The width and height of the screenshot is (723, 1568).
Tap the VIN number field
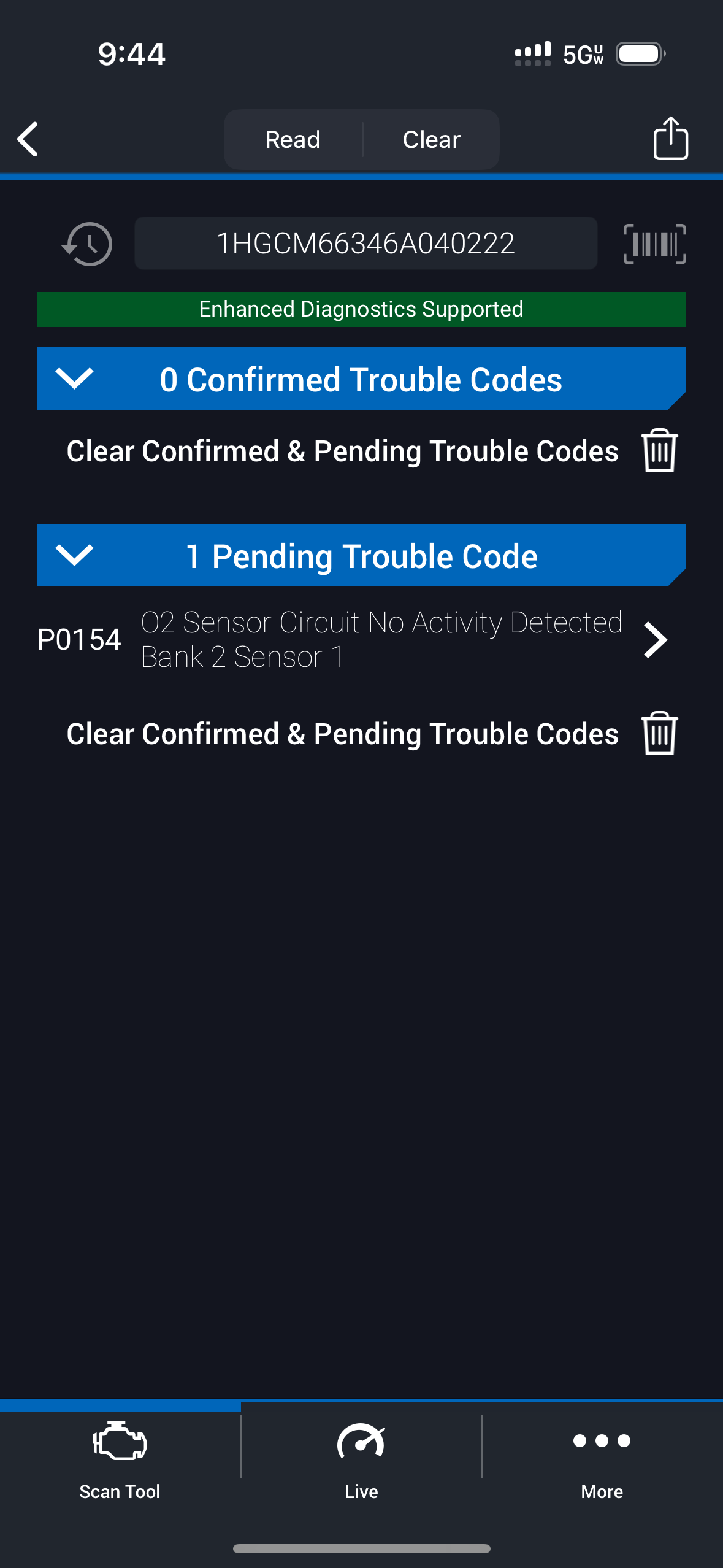pyautogui.click(x=365, y=244)
